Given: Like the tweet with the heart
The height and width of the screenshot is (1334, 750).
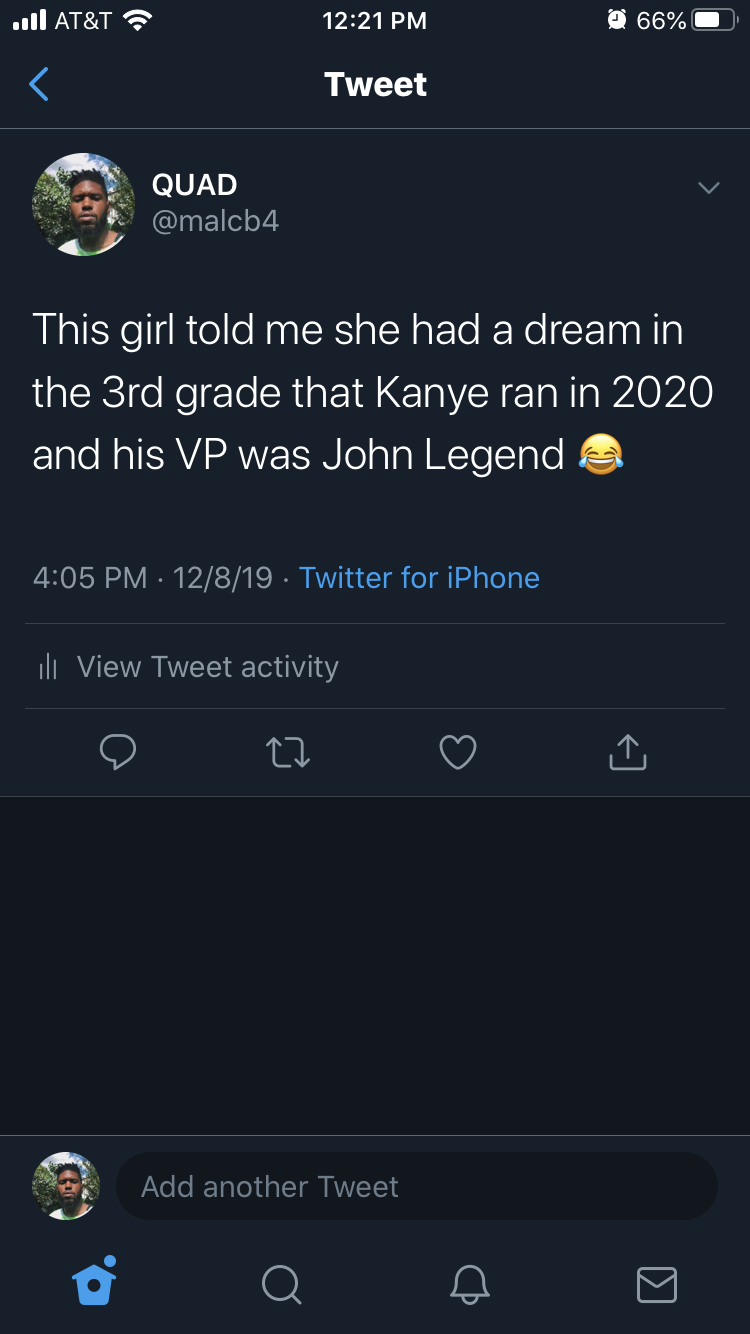Looking at the screenshot, I should (x=458, y=752).
